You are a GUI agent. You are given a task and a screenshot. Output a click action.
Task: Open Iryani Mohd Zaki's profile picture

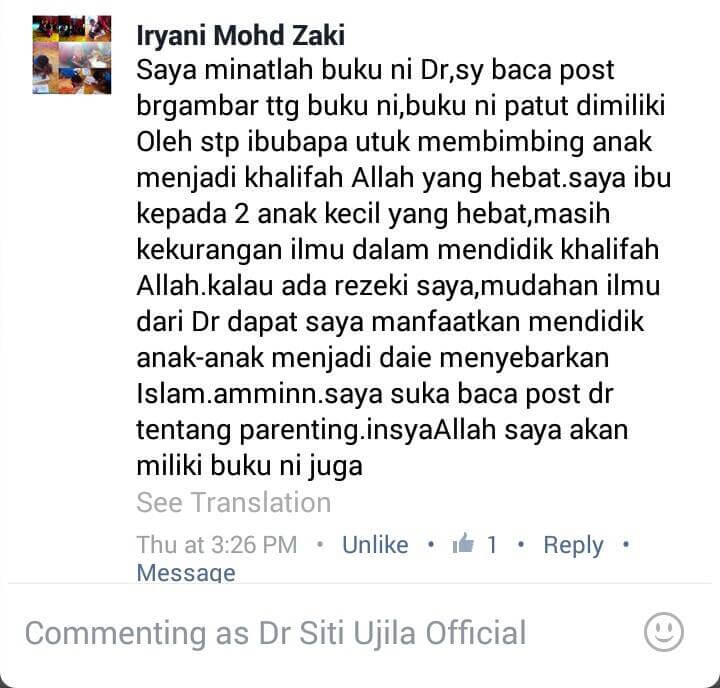click(71, 55)
